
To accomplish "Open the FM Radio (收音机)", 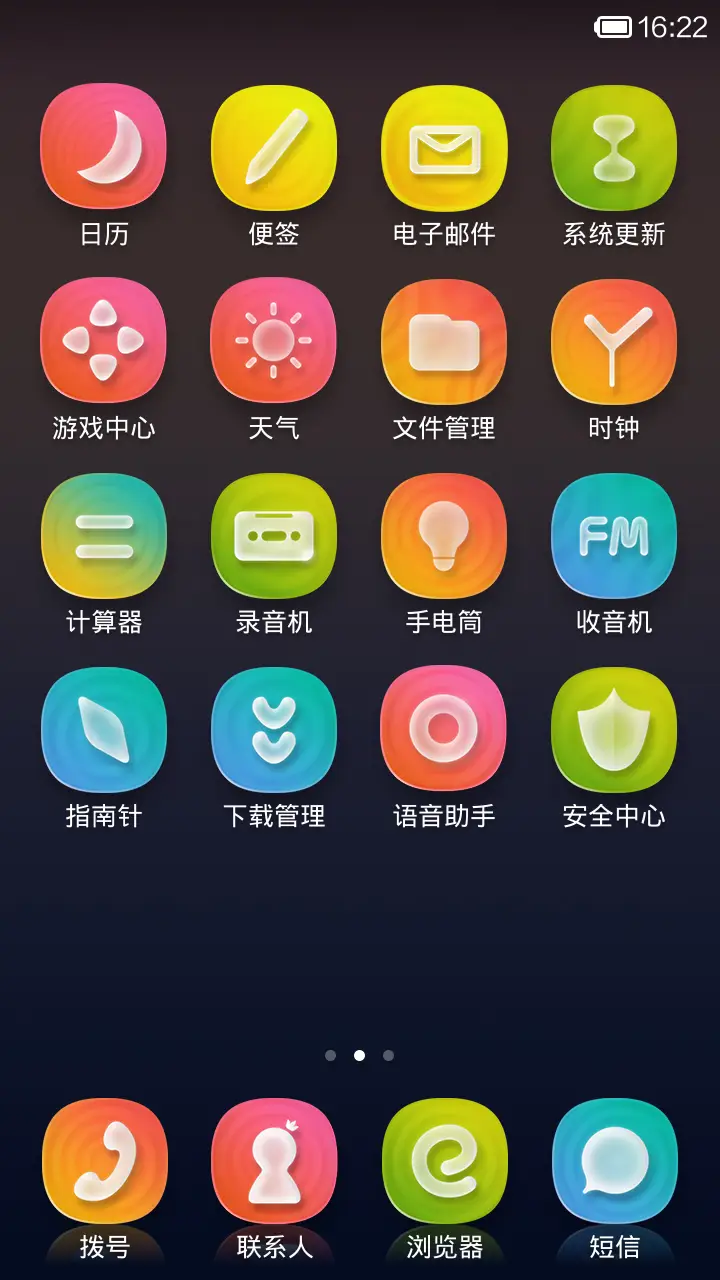I will 613,536.
